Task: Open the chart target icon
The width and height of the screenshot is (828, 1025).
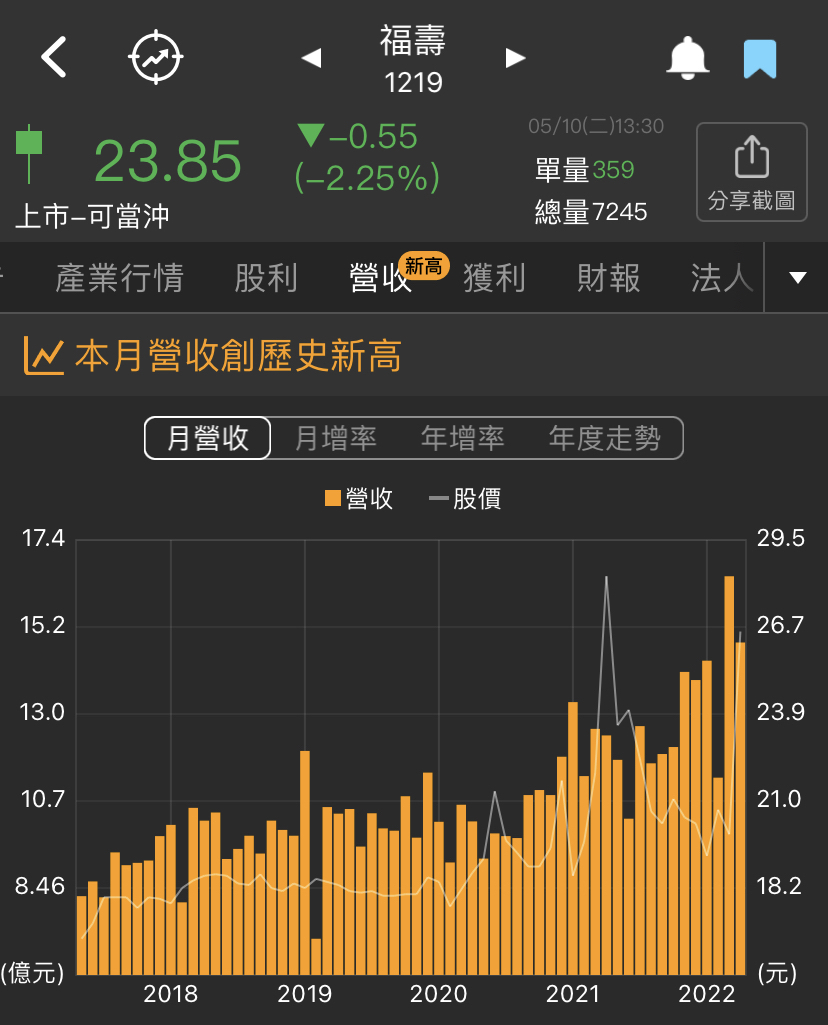Action: (x=156, y=58)
